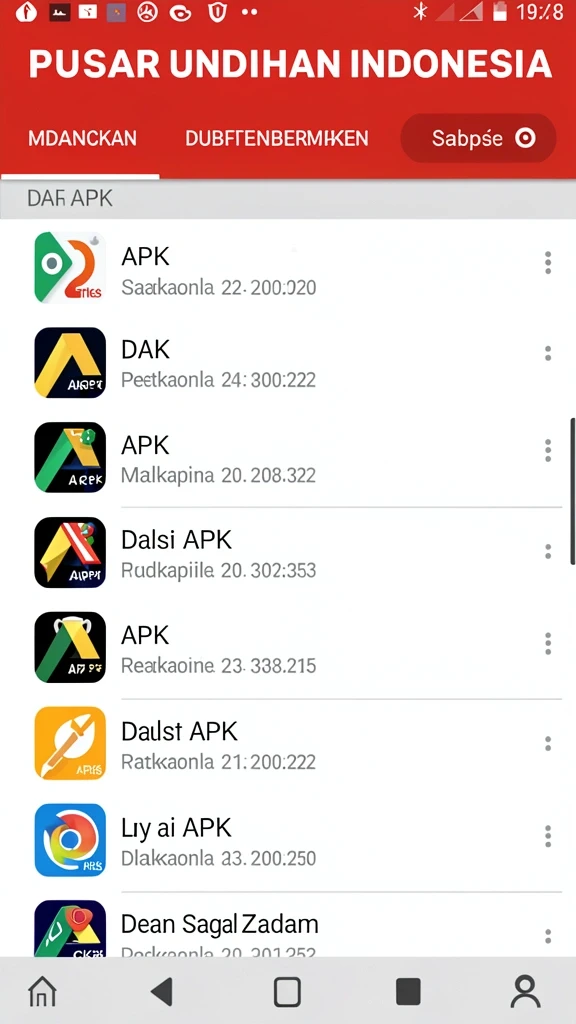Open overflow menu for DAK
Image resolution: width=576 pixels, height=1024 pixels.
[548, 354]
